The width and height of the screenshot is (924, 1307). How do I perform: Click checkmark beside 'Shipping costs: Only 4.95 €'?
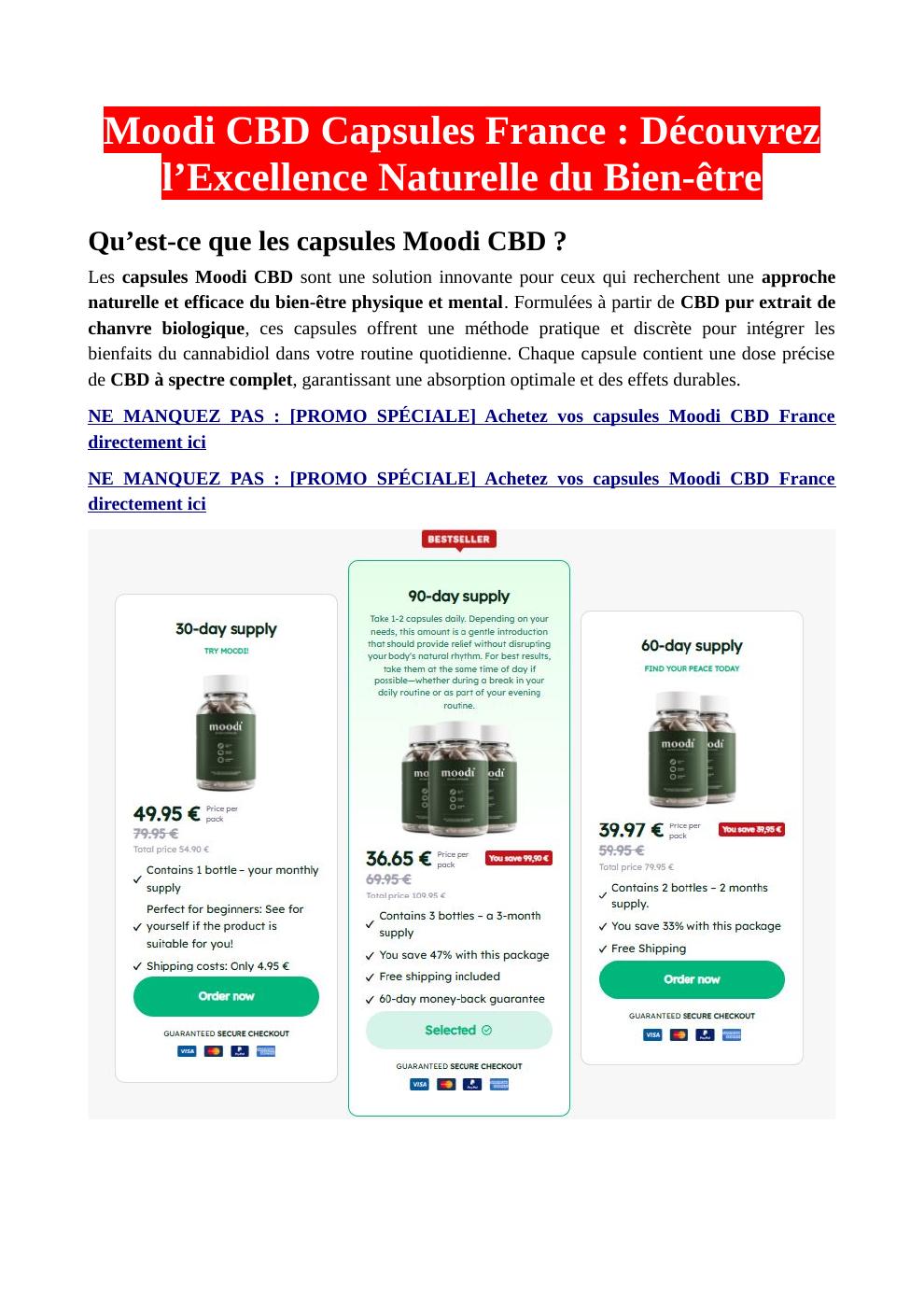[x=137, y=966]
